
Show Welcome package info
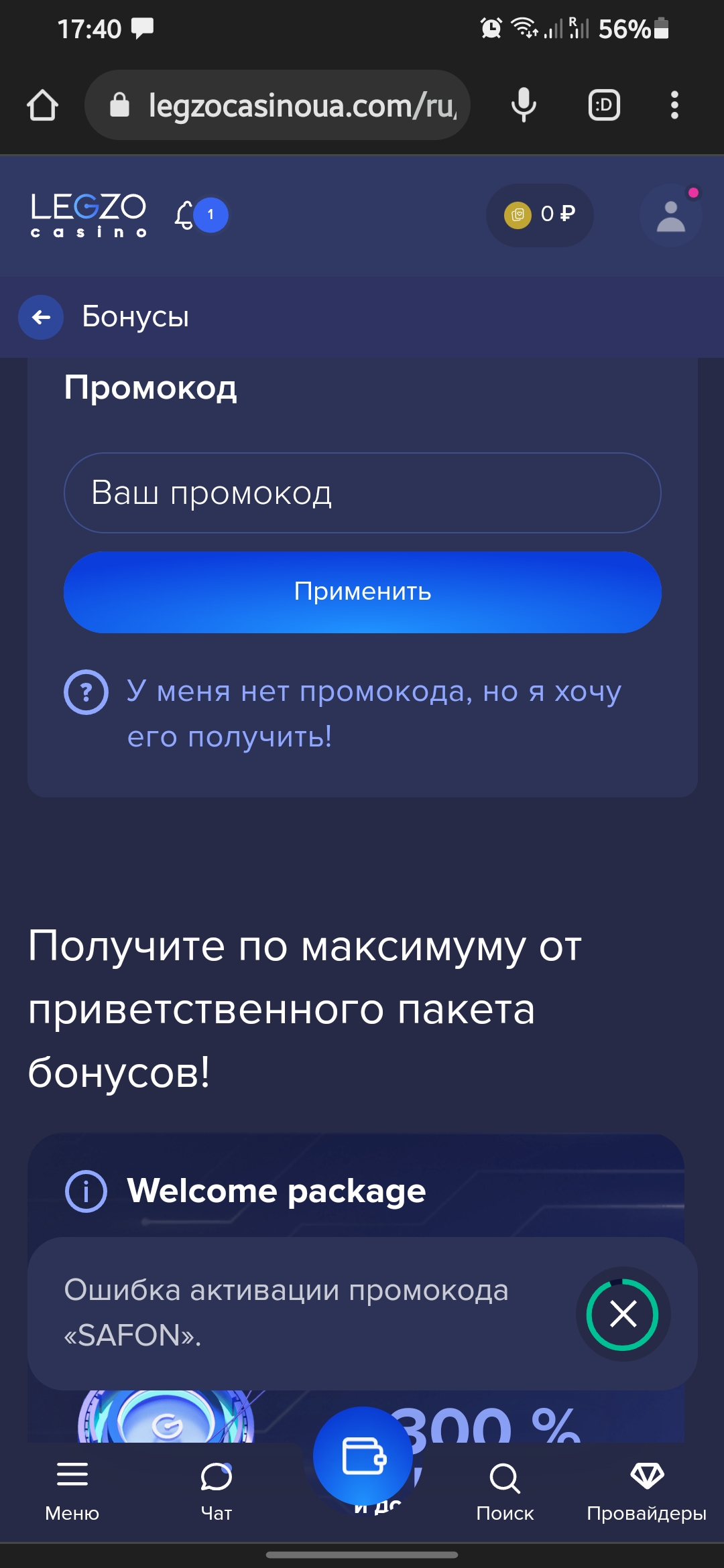(x=86, y=1191)
